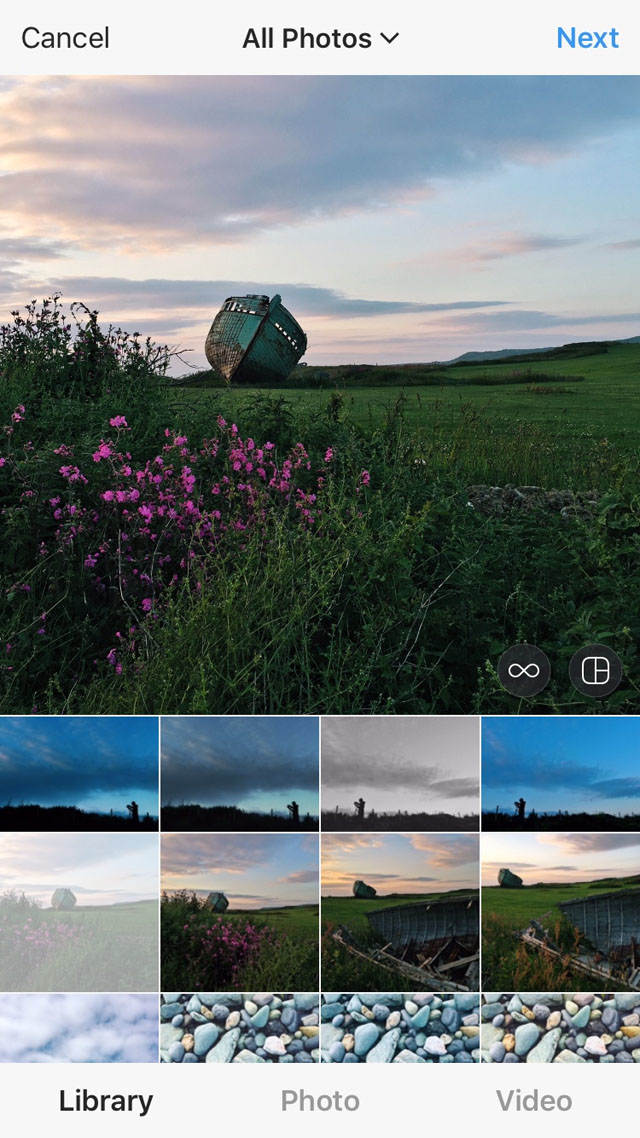This screenshot has height=1138, width=640.
Task: Open the Boomerang infinity icon
Action: 523,671
